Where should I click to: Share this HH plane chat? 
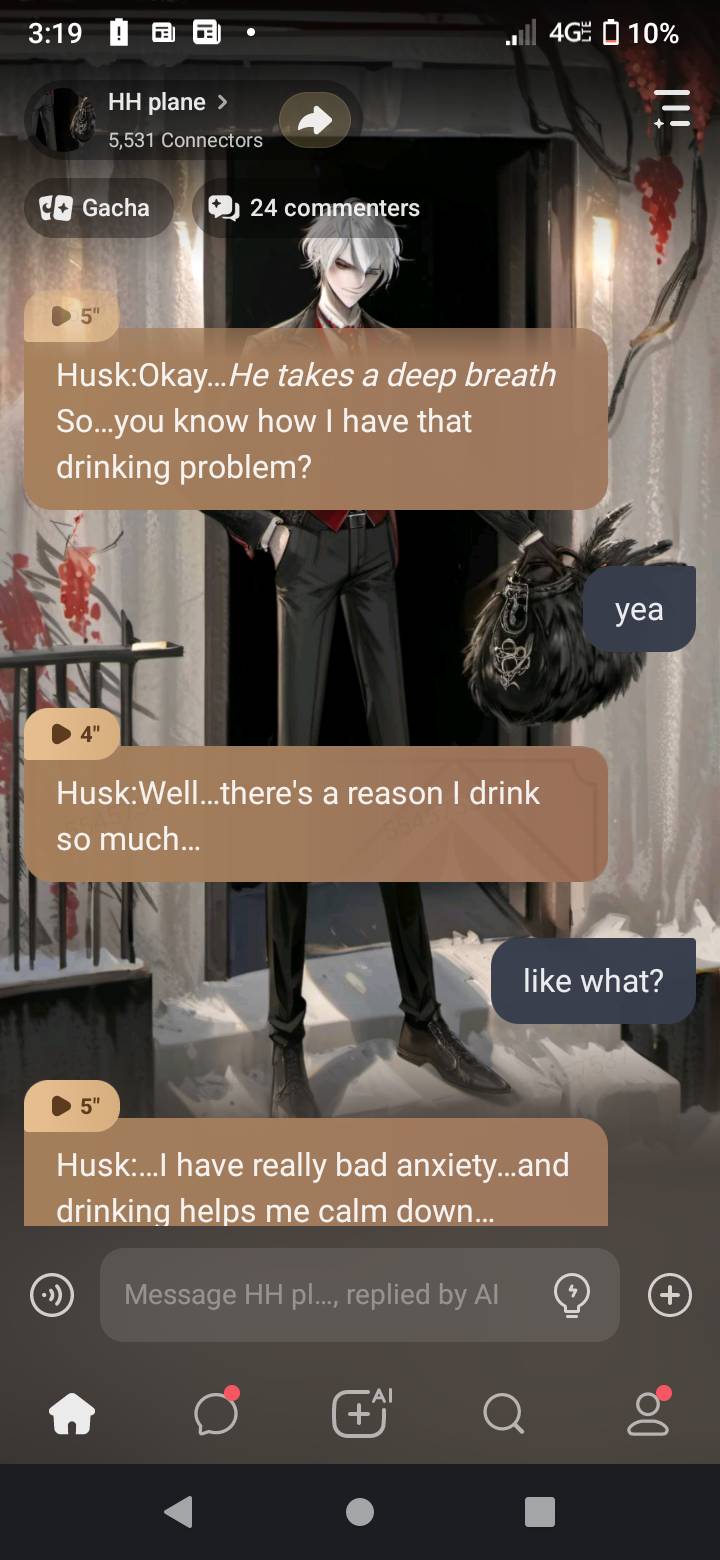pos(314,121)
